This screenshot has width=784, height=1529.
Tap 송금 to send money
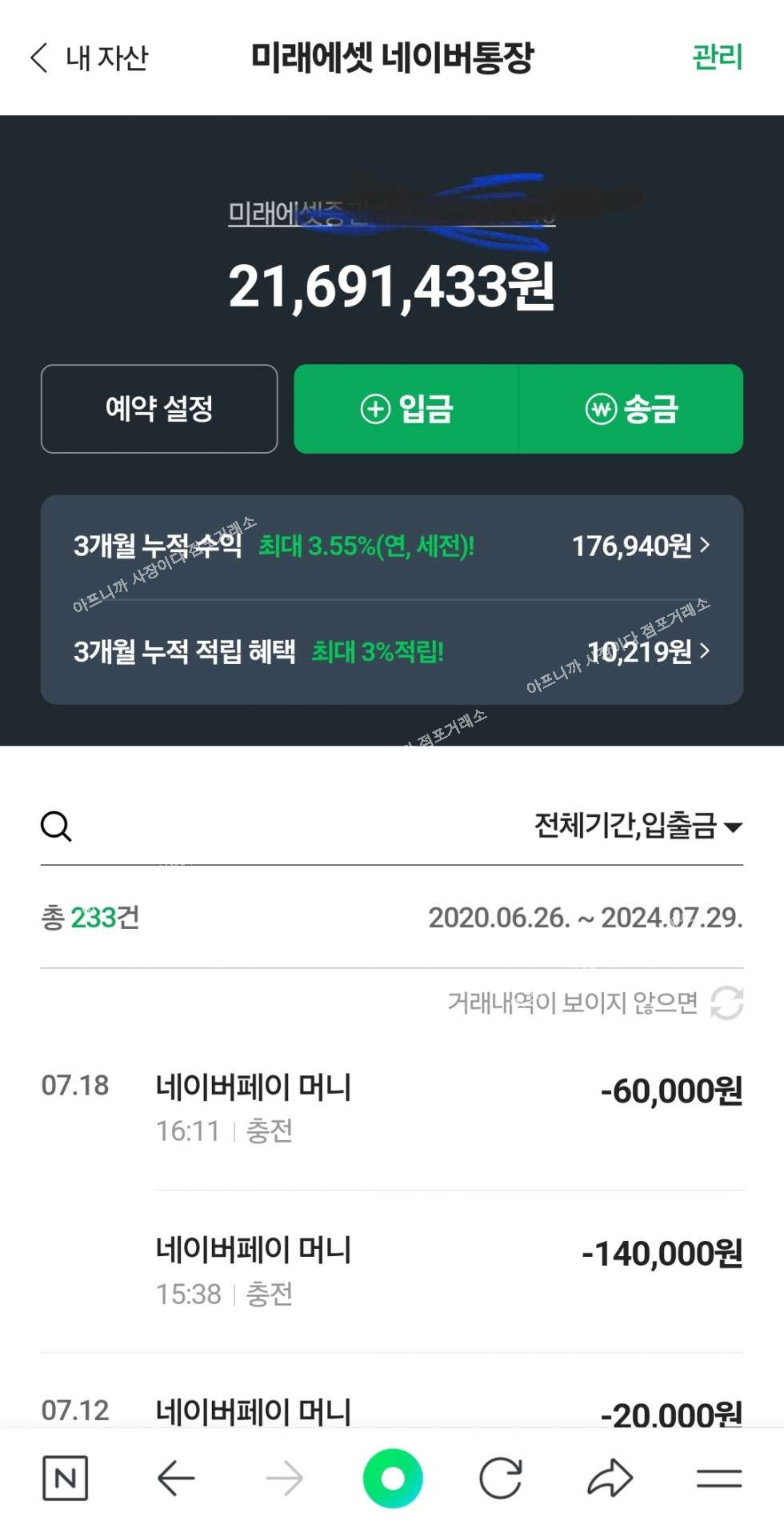coord(631,409)
